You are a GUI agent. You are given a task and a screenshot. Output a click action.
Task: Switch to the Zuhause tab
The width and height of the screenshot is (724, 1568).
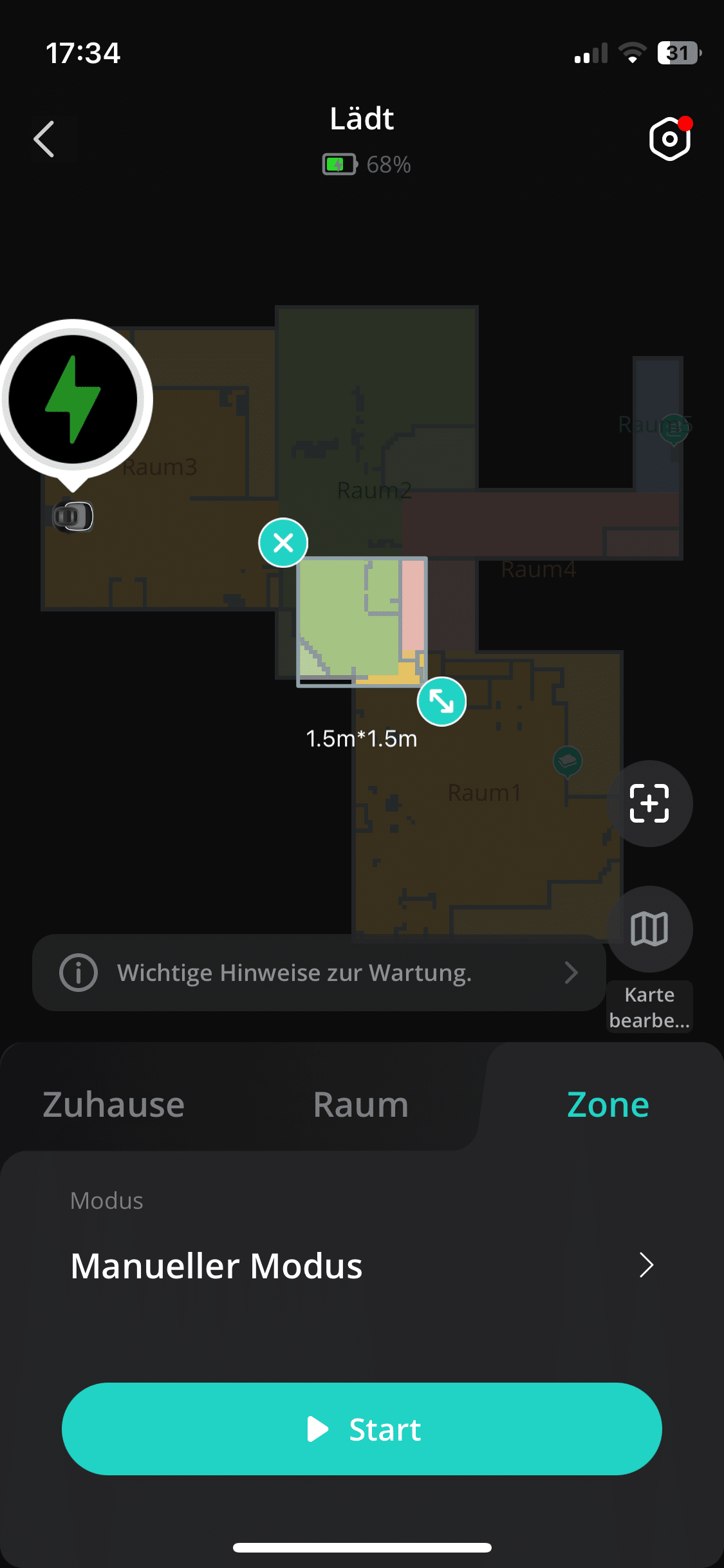pyautogui.click(x=114, y=1105)
